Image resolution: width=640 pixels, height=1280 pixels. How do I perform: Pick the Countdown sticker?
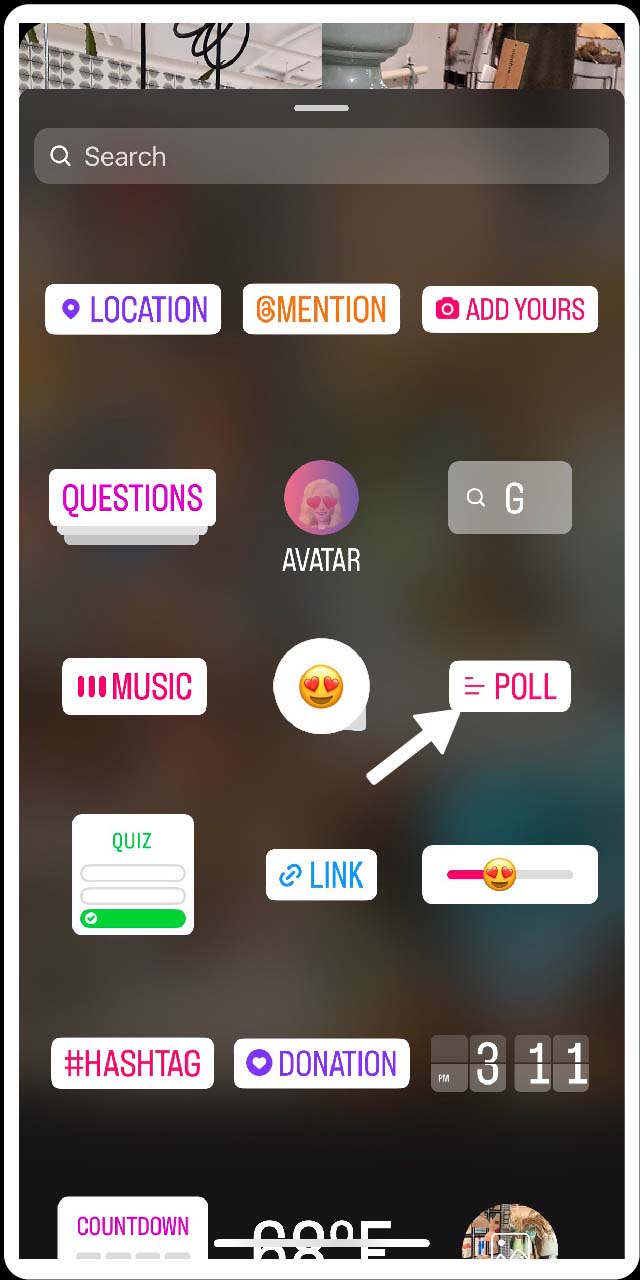tap(133, 1227)
